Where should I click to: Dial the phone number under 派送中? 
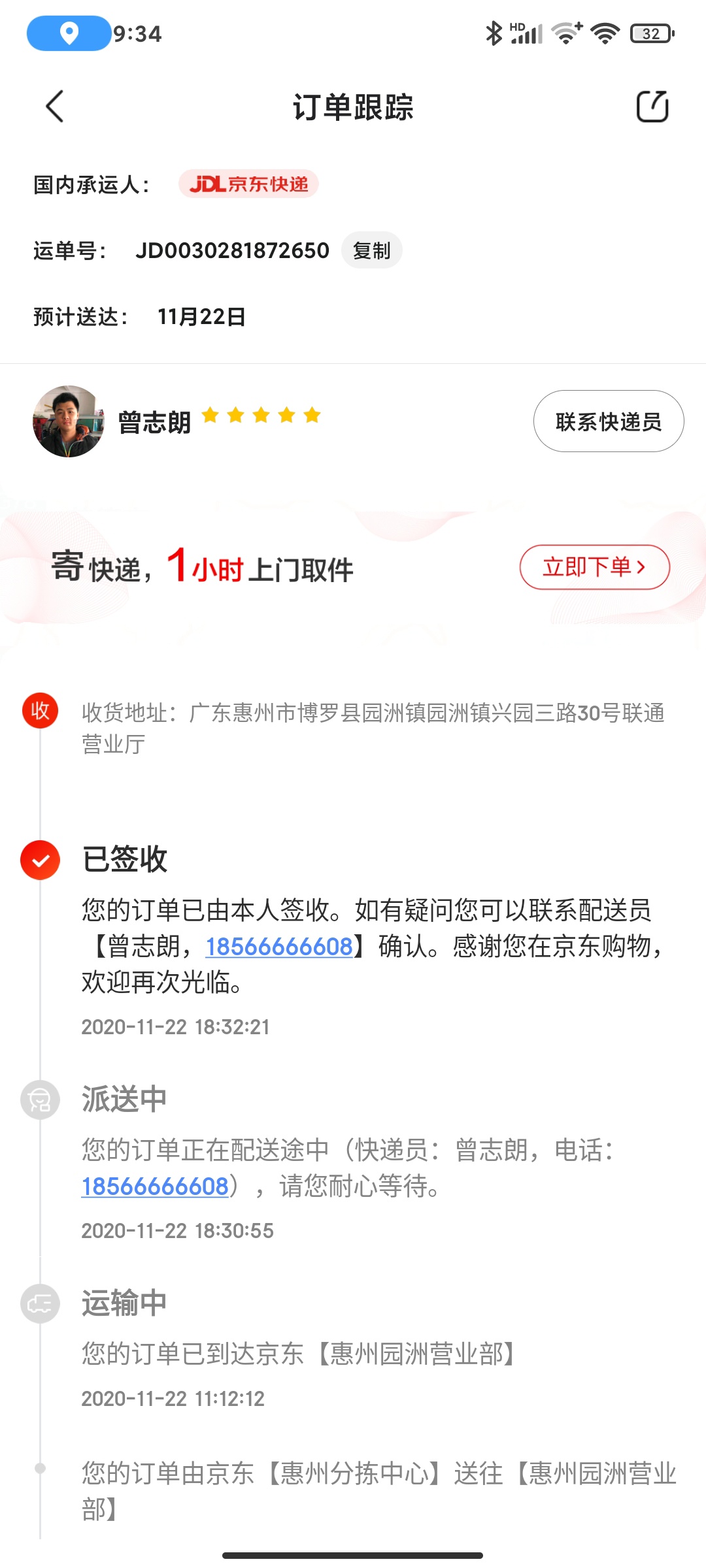[x=155, y=1186]
